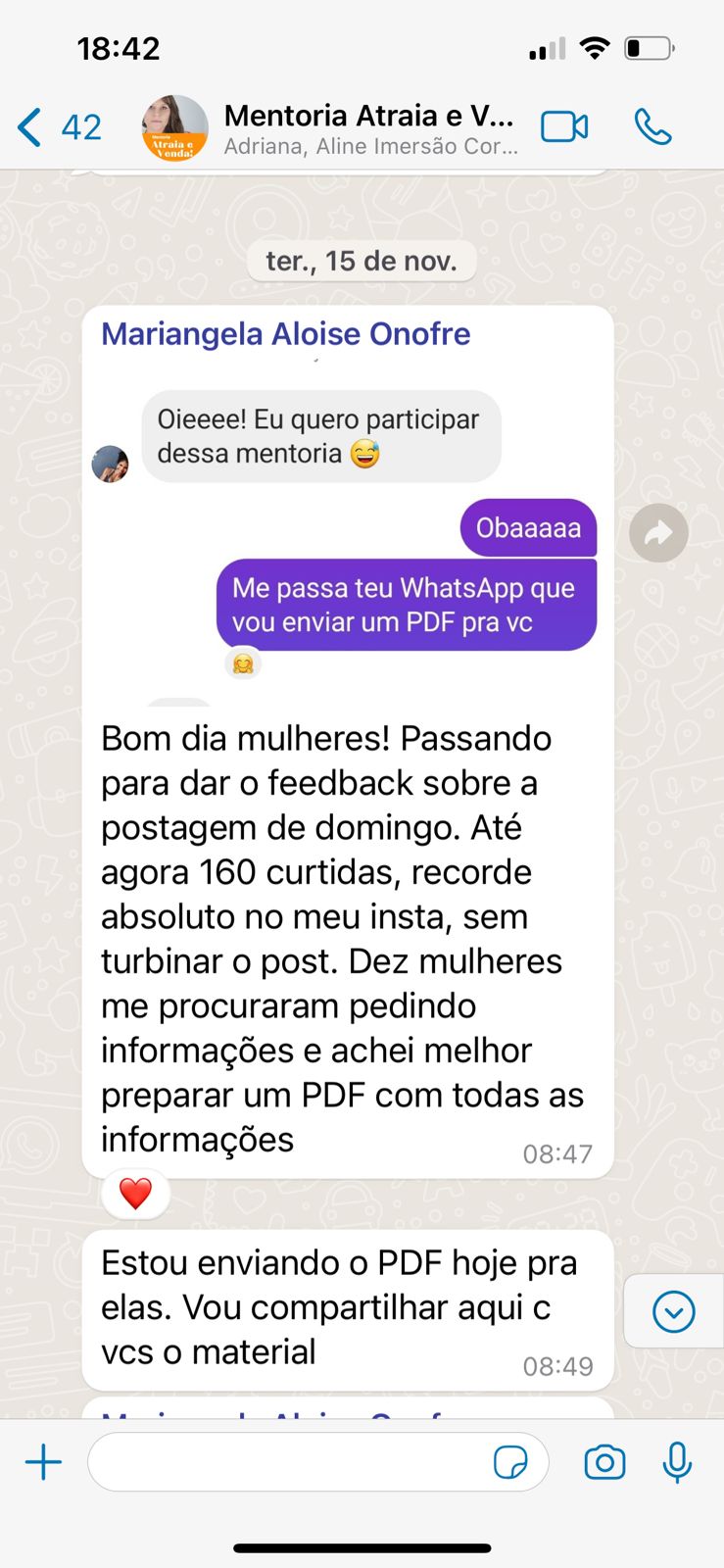The width and height of the screenshot is (724, 1568).
Task: View the heart reaction on message
Action: click(x=135, y=1194)
